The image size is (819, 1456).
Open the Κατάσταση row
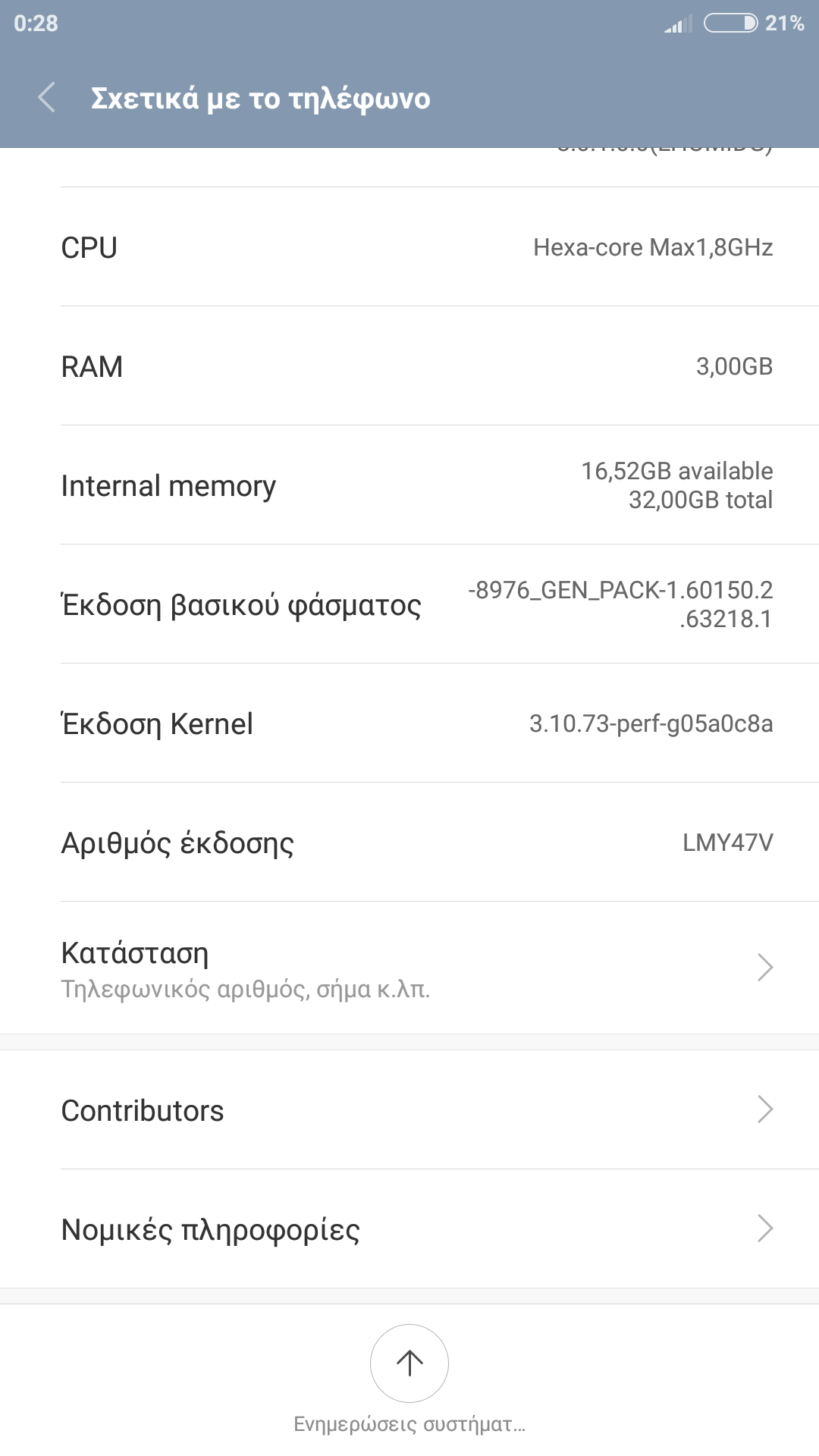tap(409, 968)
